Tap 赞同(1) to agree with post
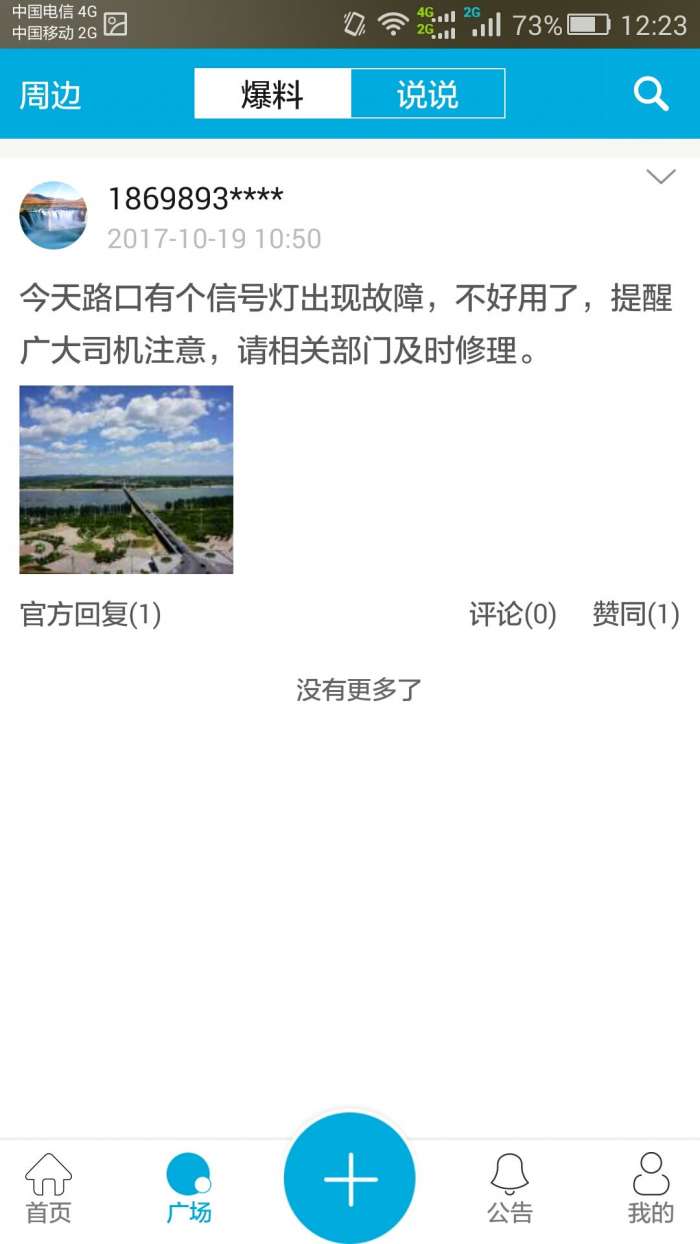 point(635,614)
